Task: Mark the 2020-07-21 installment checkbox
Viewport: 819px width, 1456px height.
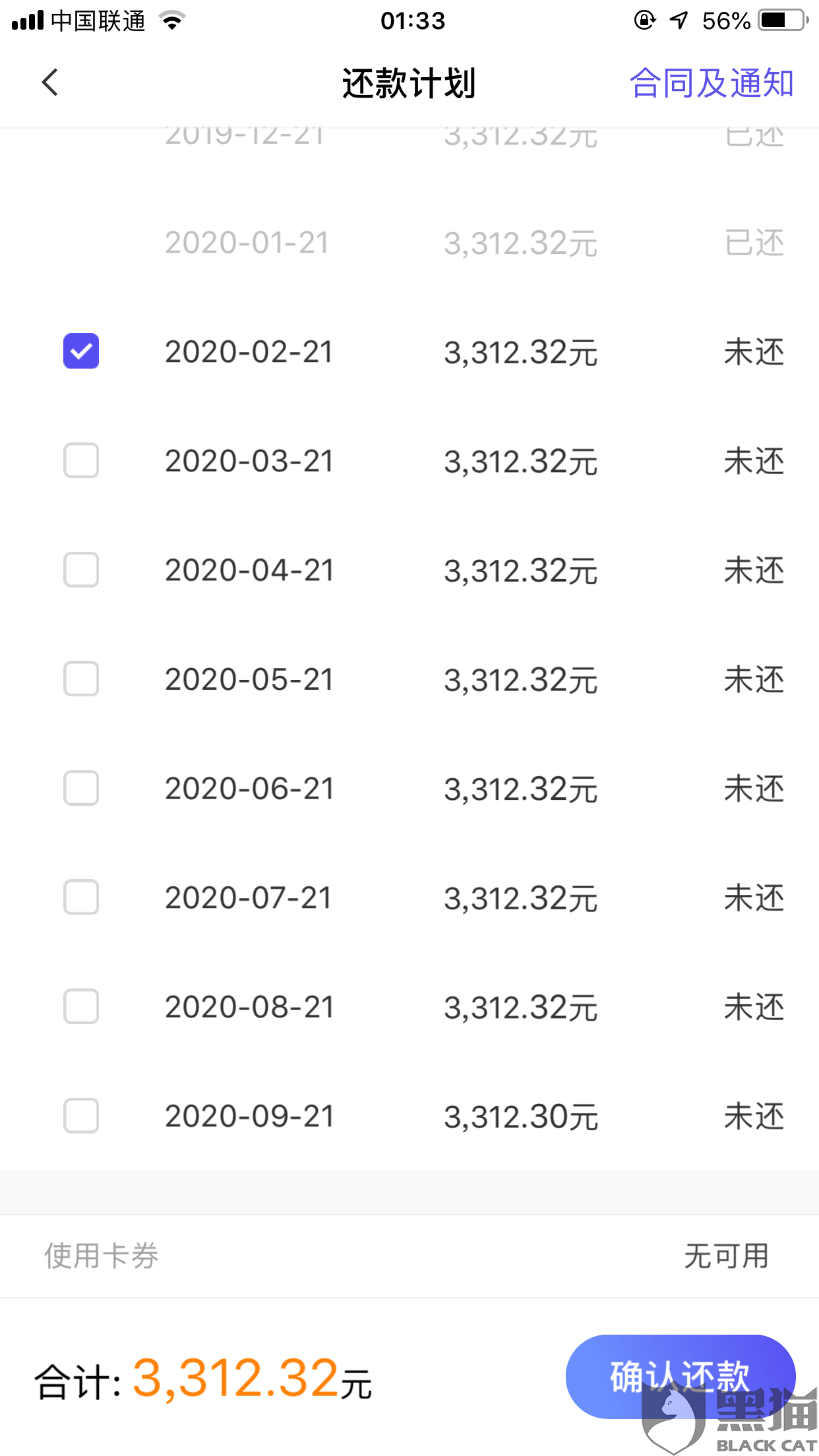Action: (81, 897)
